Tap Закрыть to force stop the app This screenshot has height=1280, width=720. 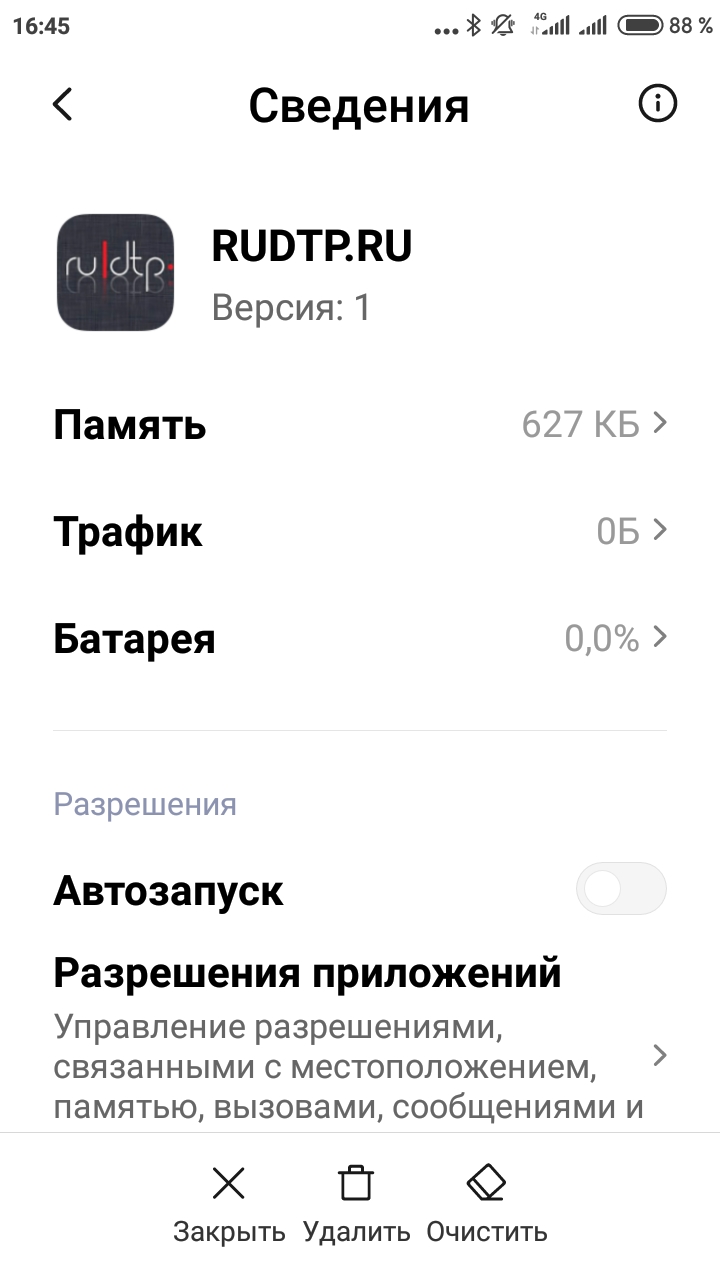click(x=229, y=1202)
